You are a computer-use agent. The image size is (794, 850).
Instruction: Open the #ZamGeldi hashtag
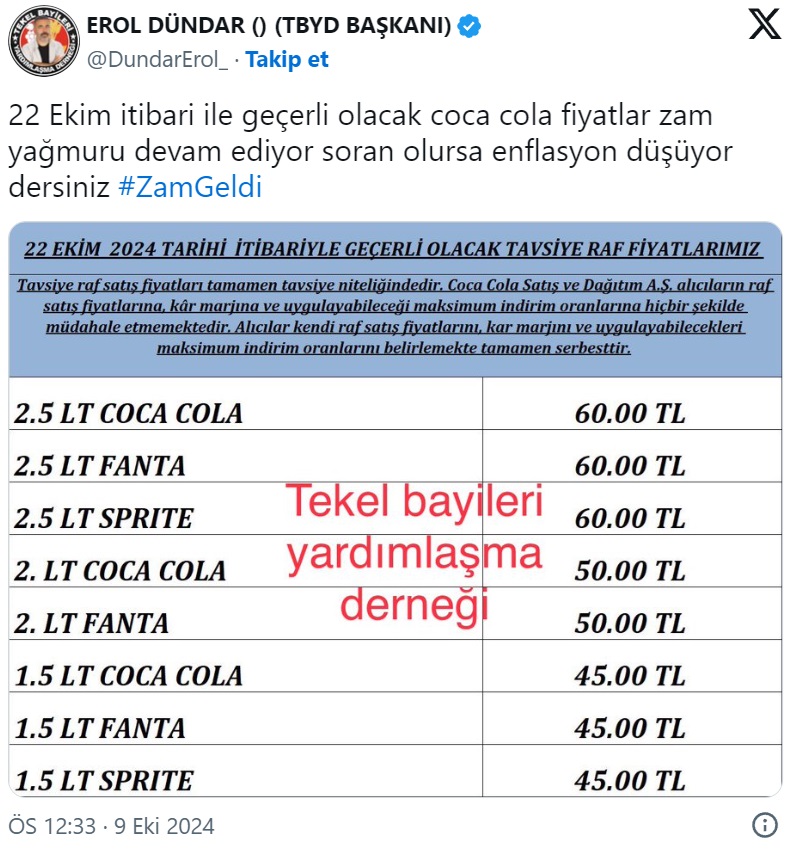189,187
